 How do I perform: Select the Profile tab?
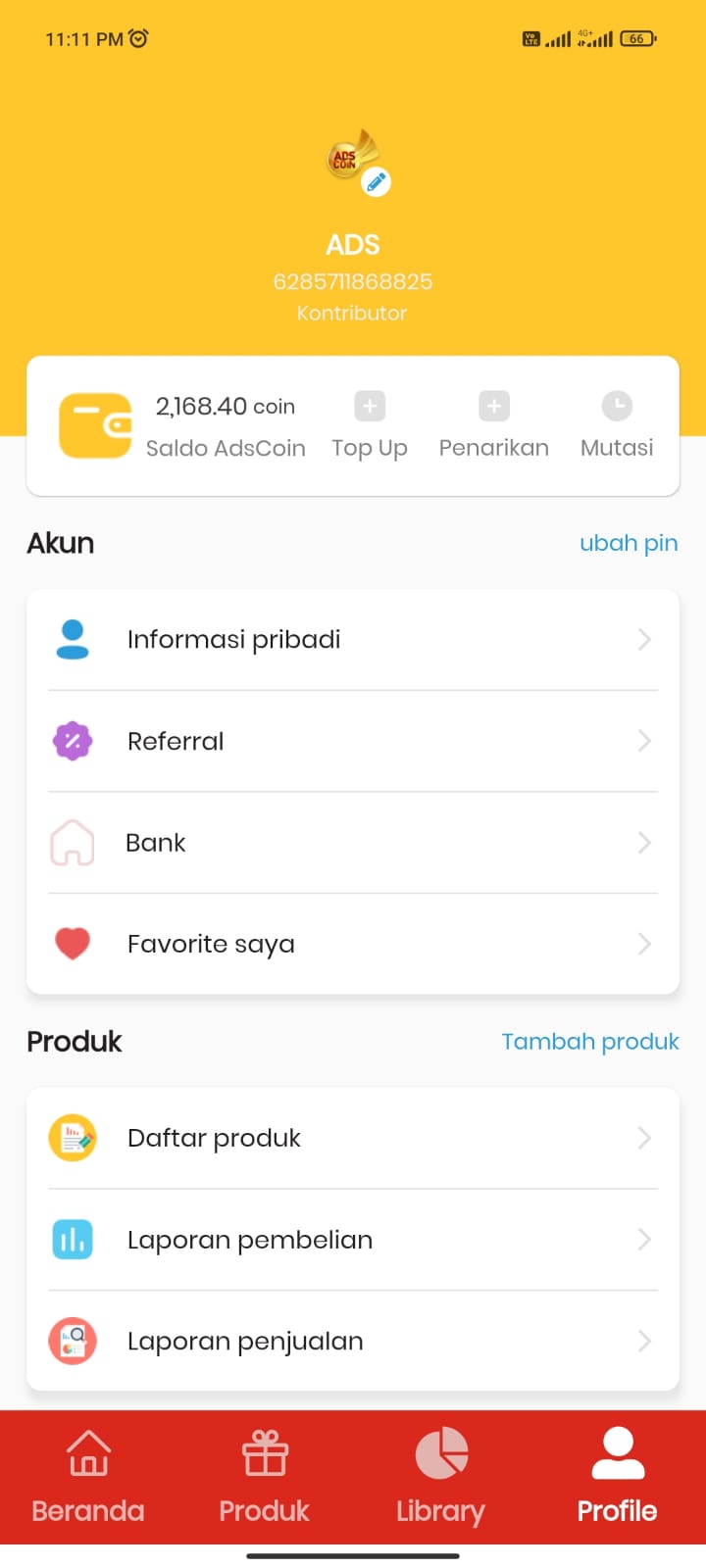point(618,1477)
